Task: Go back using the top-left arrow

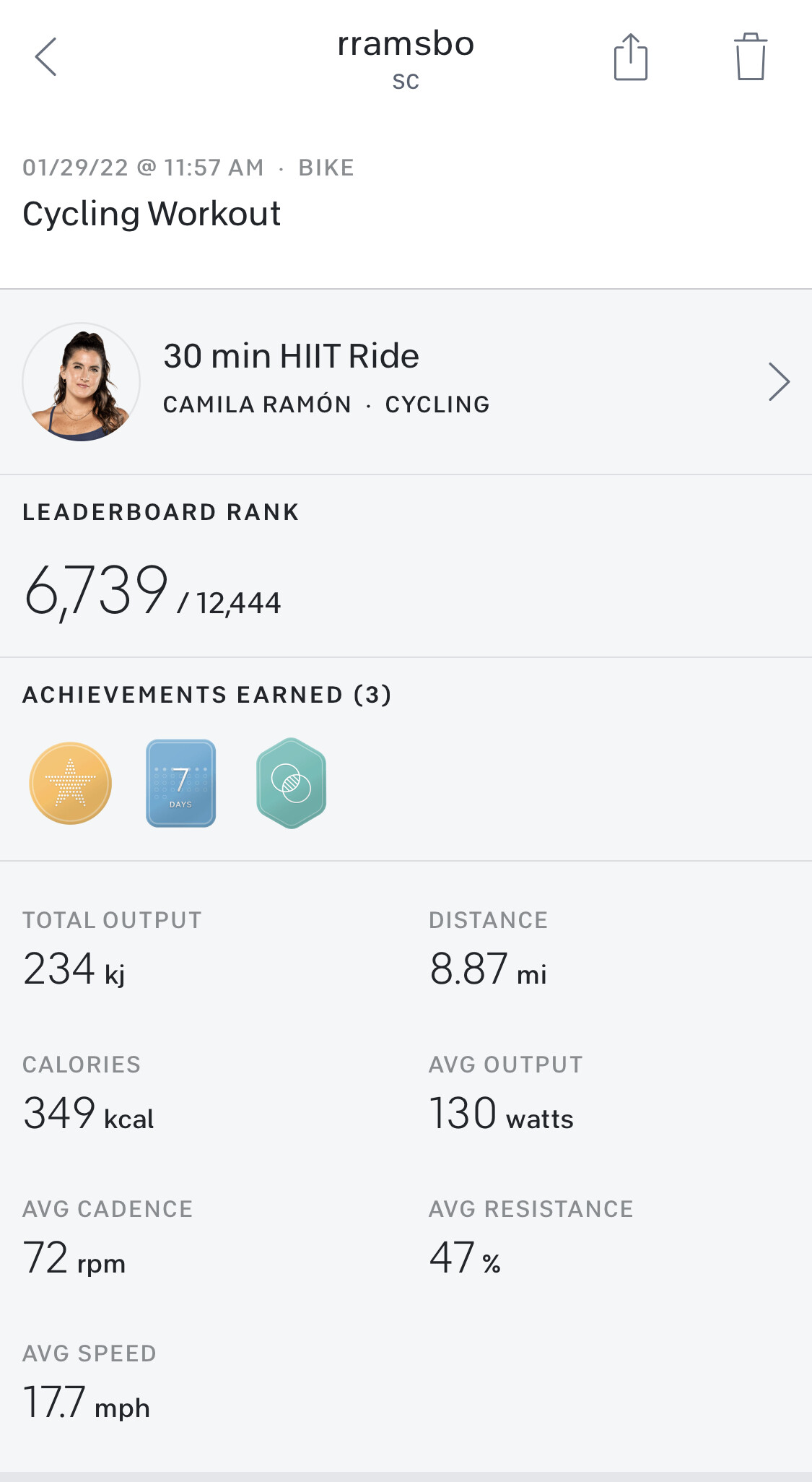Action: (x=45, y=57)
